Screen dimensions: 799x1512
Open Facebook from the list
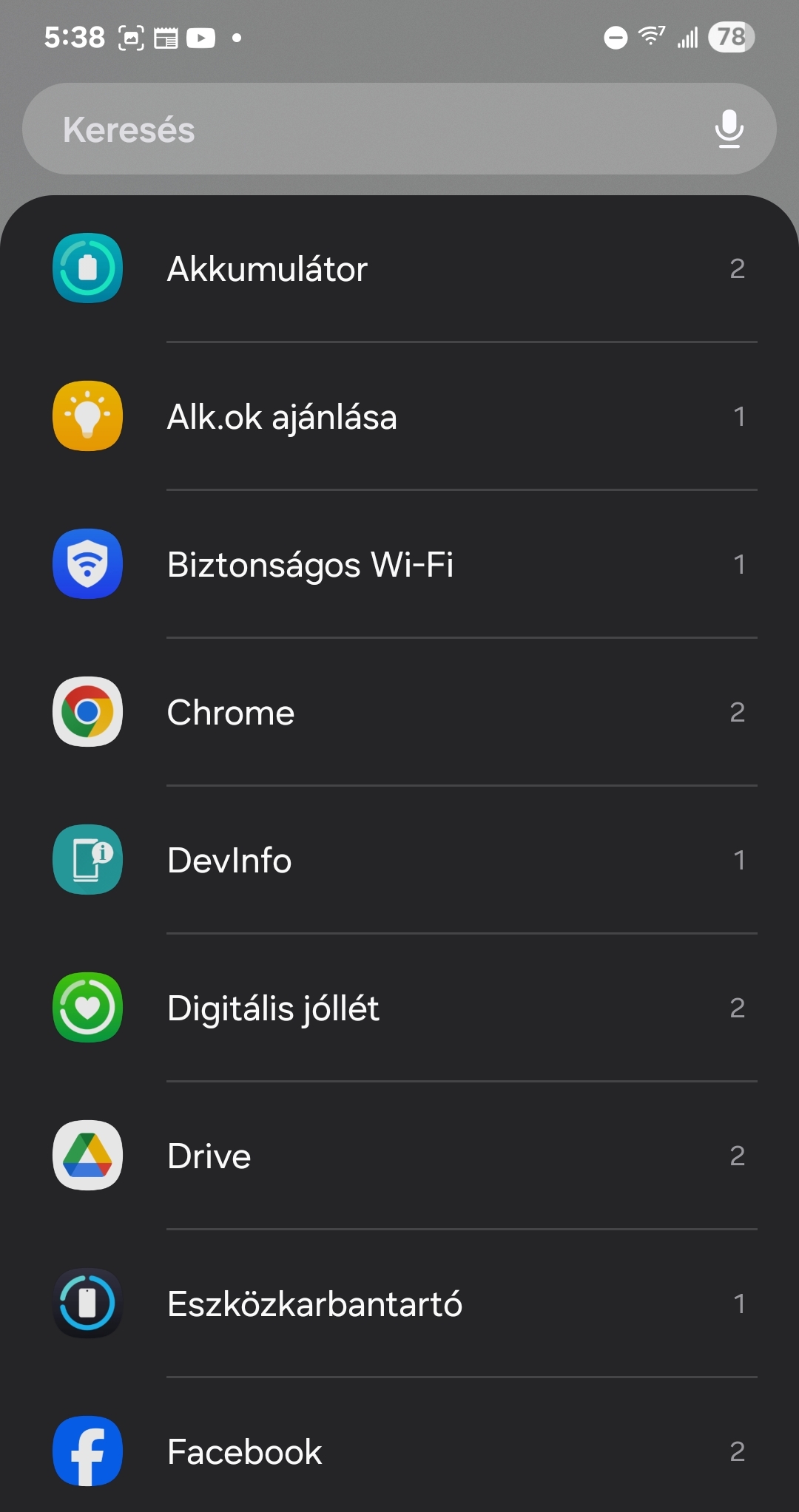coord(399,1451)
